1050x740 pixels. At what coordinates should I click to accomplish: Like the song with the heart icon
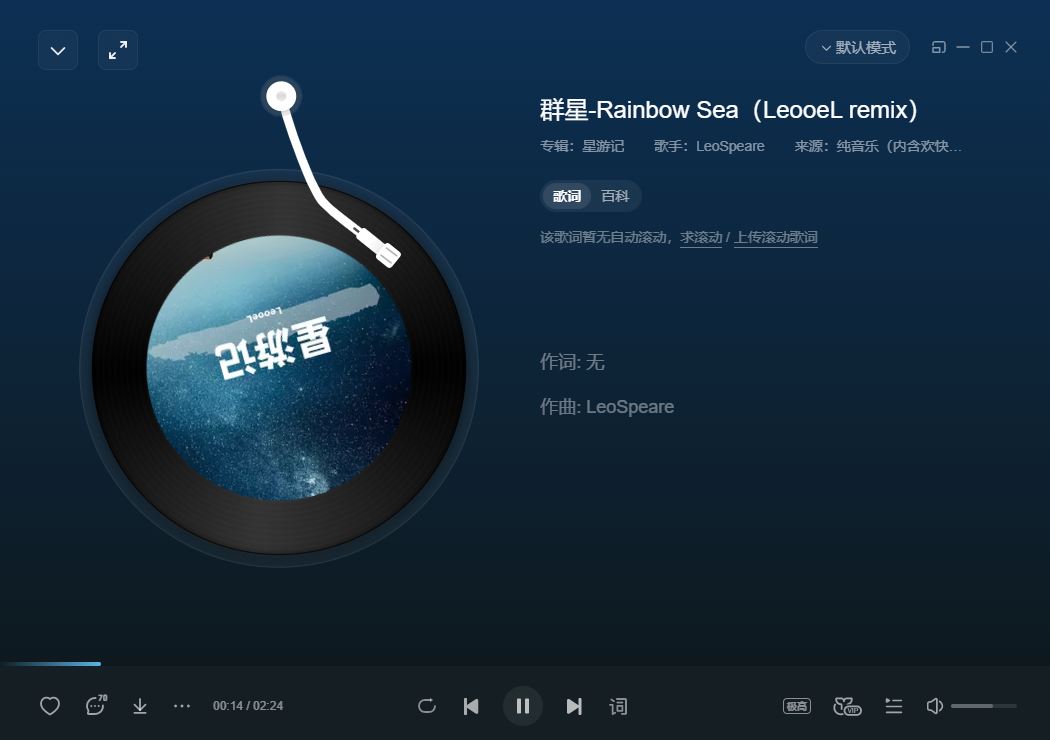50,706
